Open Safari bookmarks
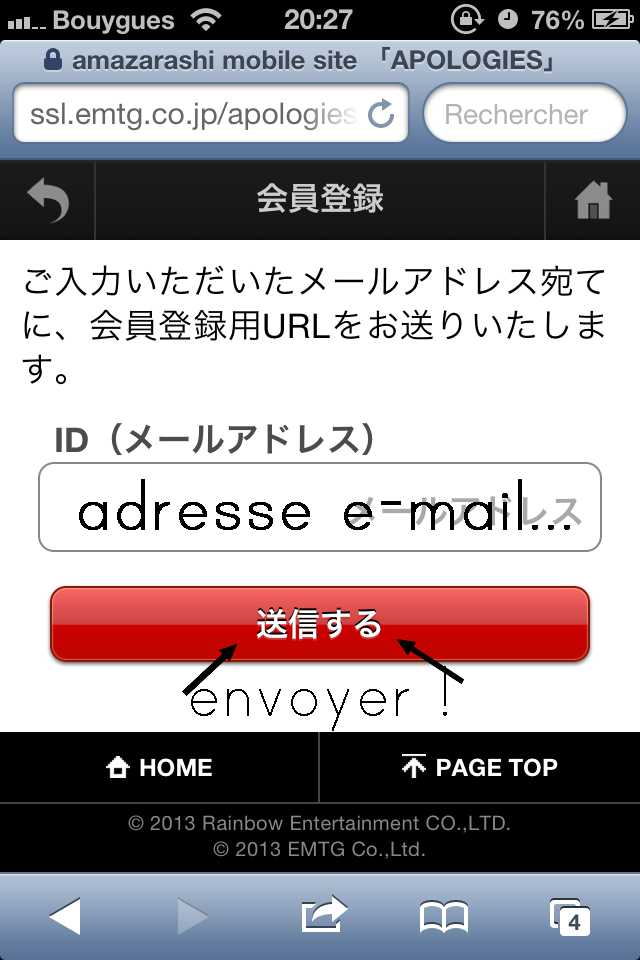Screen dimensions: 640x960 (444, 916)
